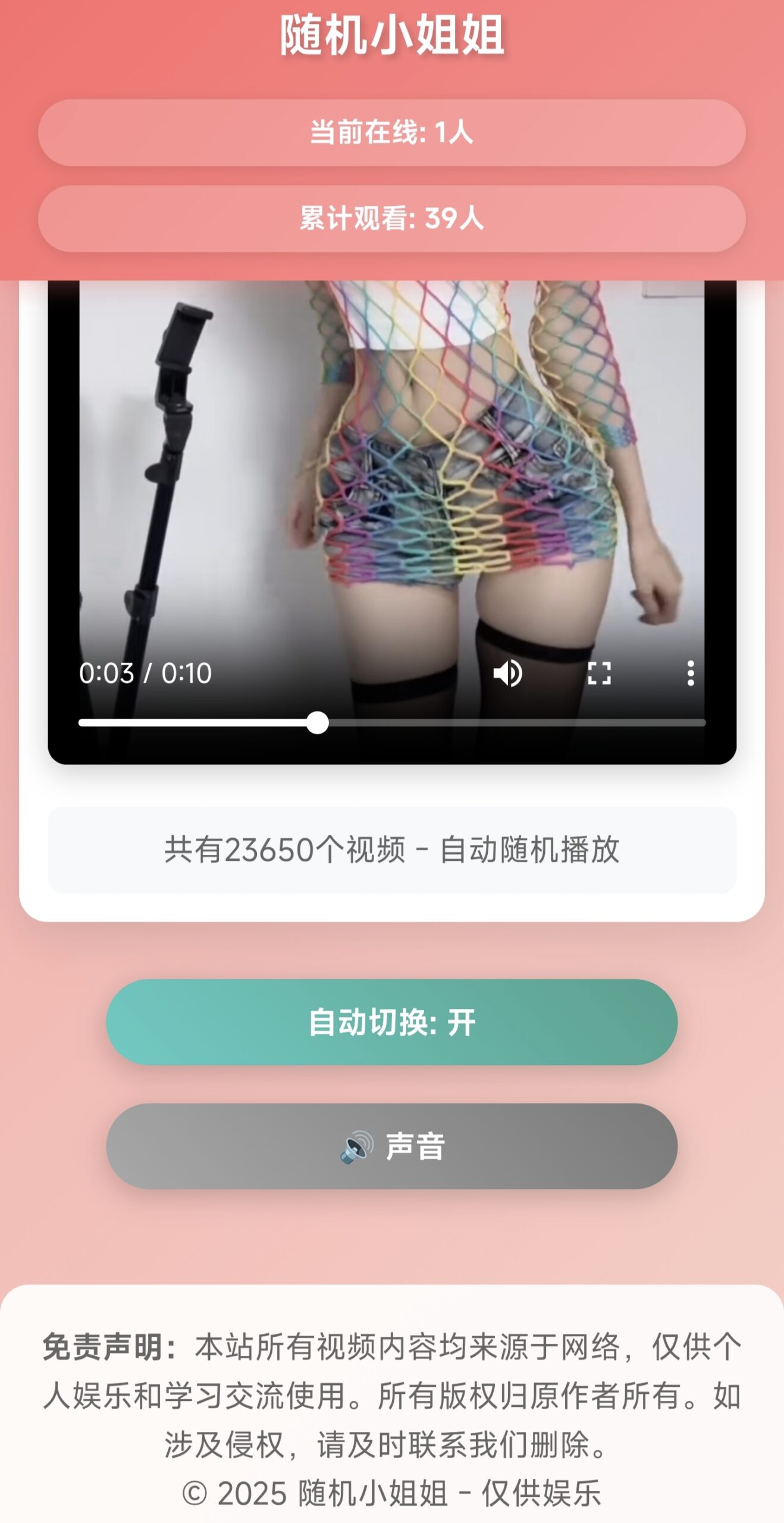
Task: Open the video player overflow menu
Action: coord(690,673)
